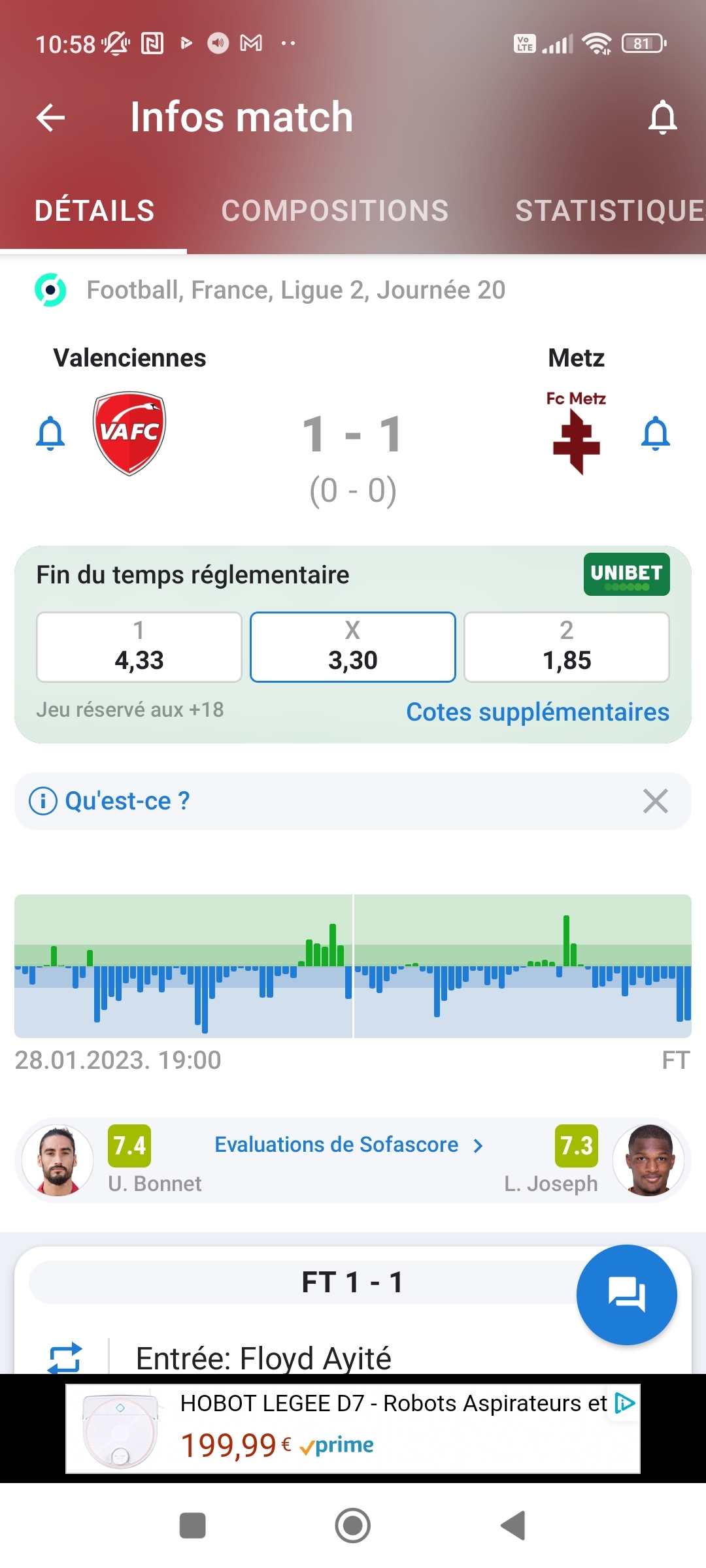Open Metz team page
The height and width of the screenshot is (1568, 706).
point(576,434)
